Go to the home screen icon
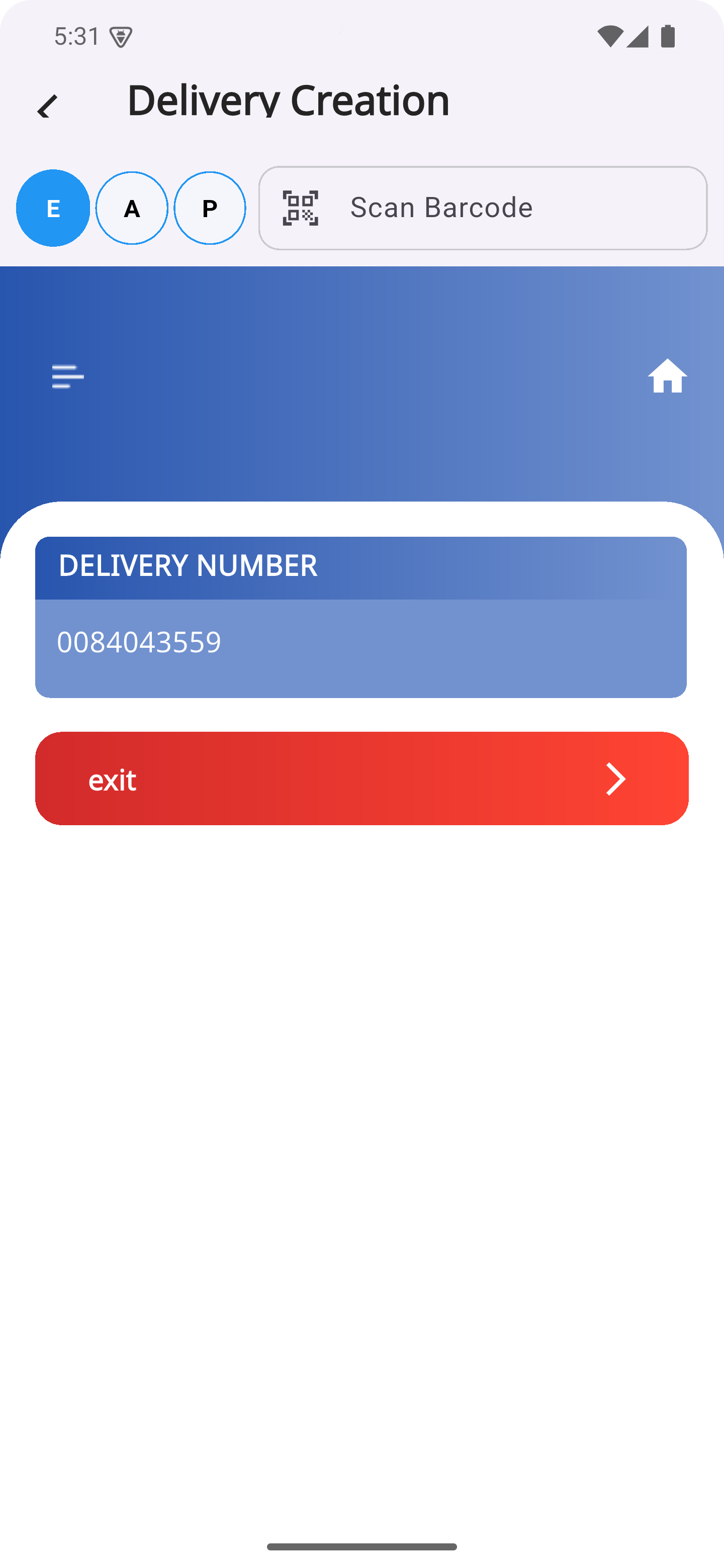 pyautogui.click(x=667, y=376)
